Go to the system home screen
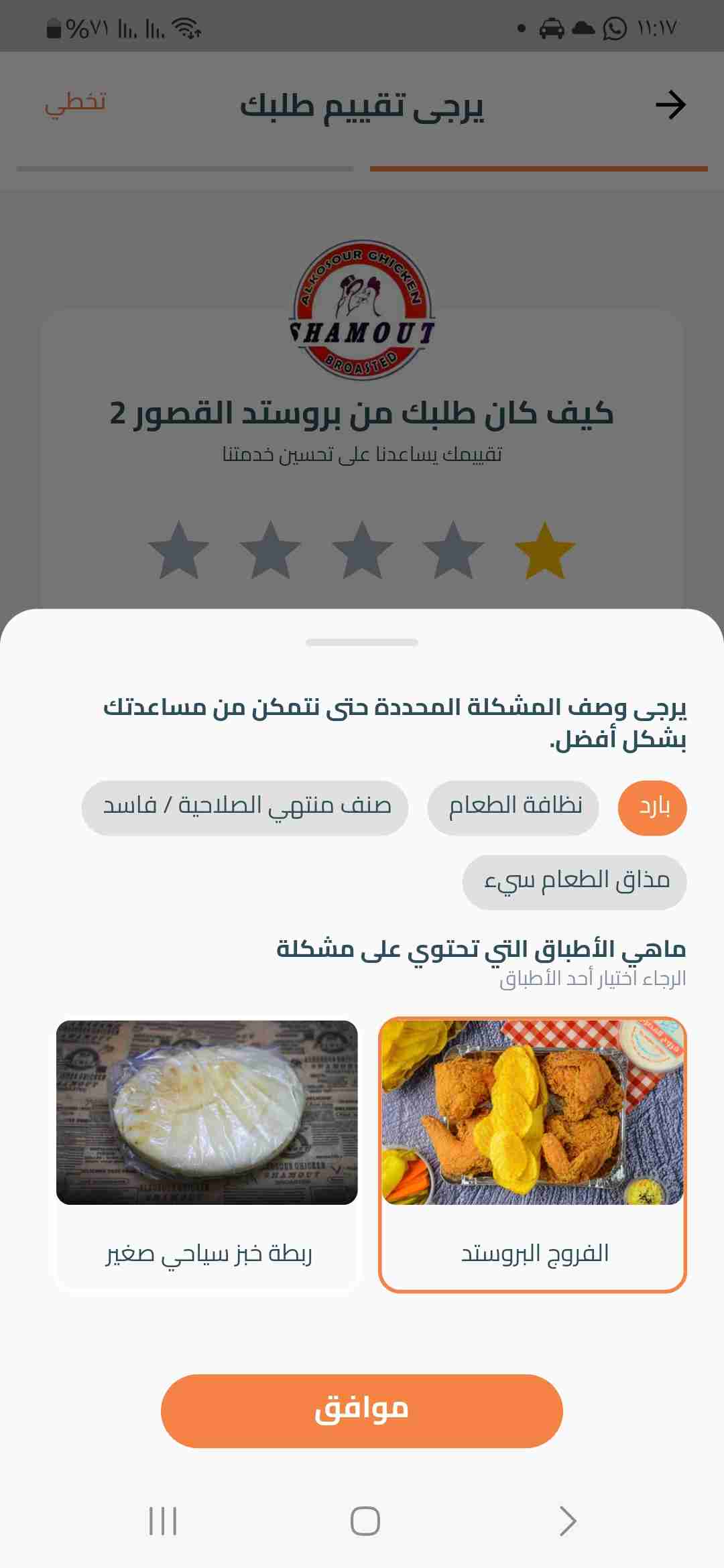 click(x=365, y=1520)
